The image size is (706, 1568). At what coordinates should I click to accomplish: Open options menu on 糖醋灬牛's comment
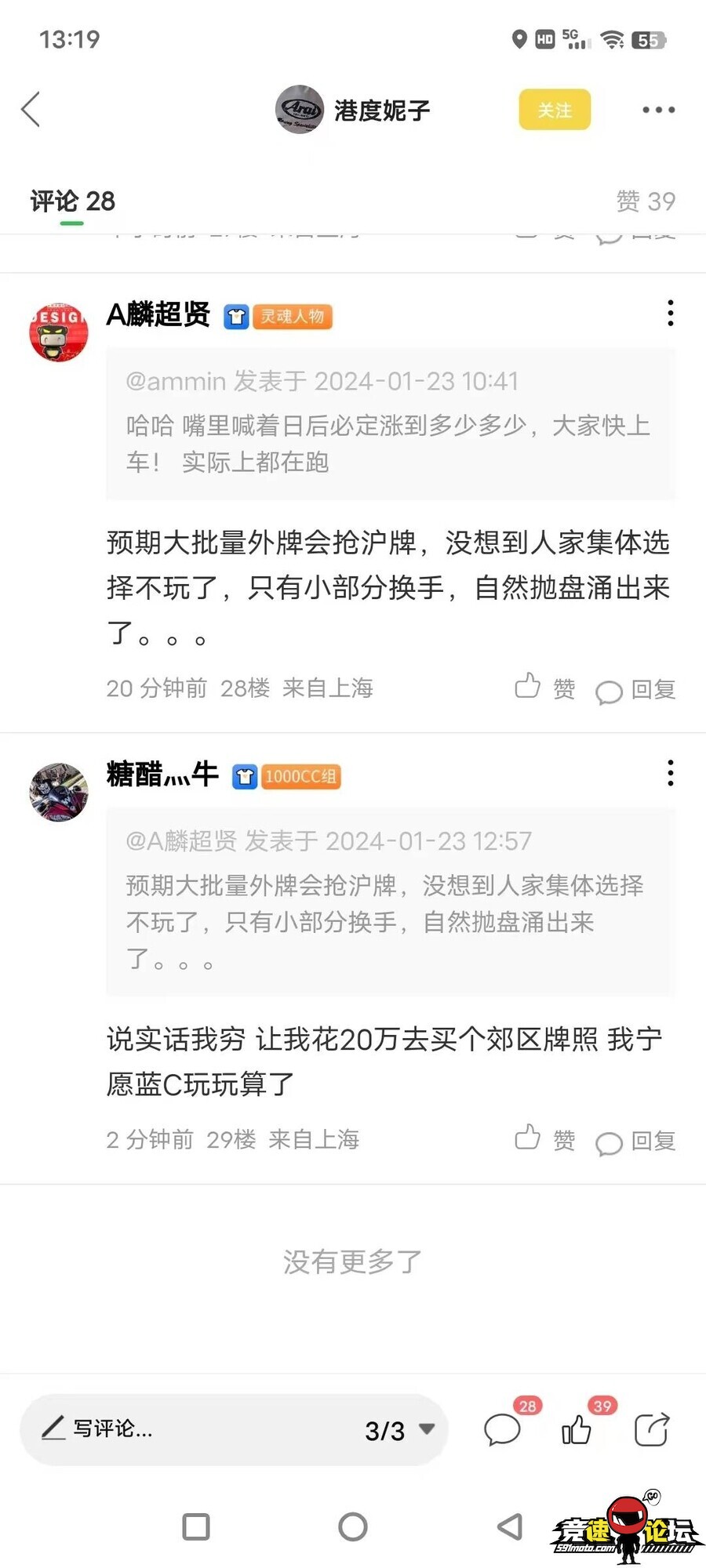[670, 772]
